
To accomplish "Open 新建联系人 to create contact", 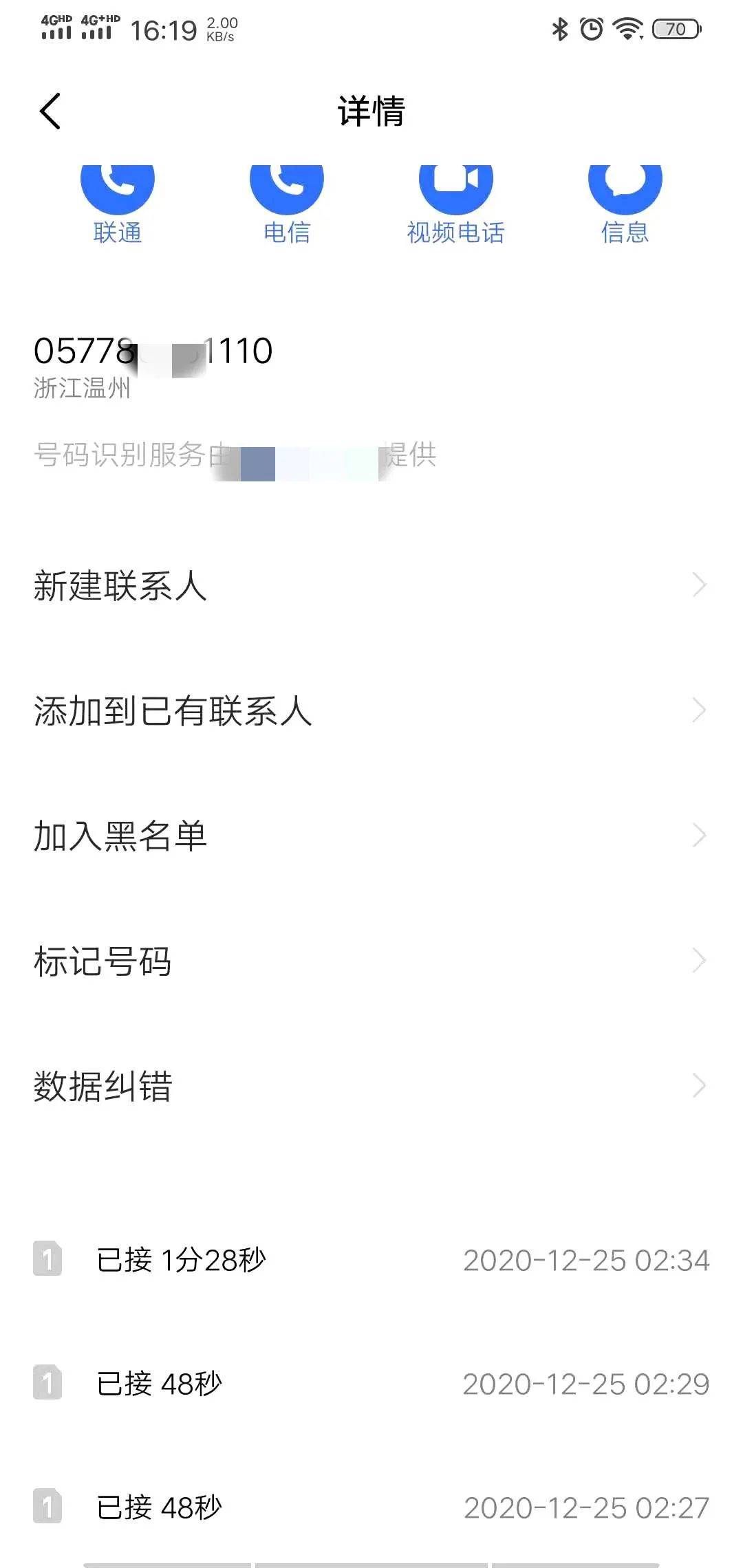I will click(371, 586).
